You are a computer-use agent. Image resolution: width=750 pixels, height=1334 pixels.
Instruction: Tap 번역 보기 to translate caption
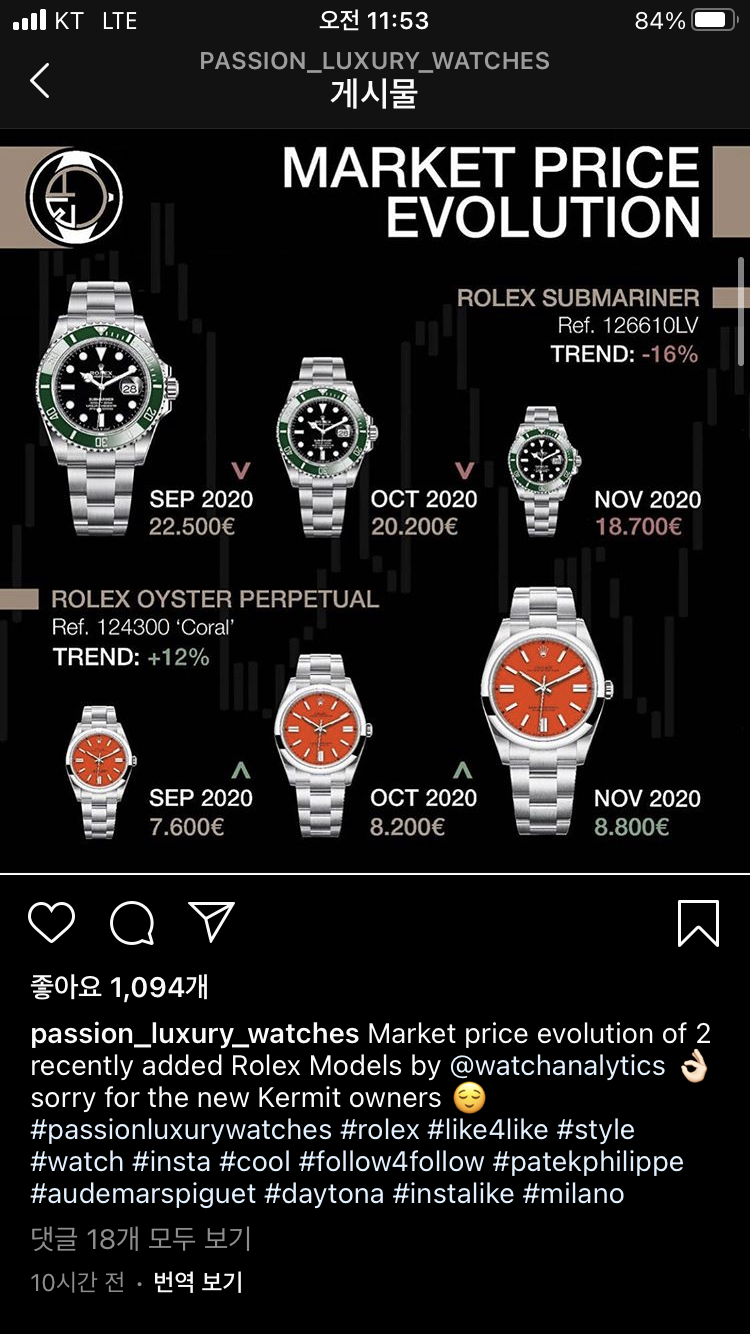click(x=198, y=1282)
